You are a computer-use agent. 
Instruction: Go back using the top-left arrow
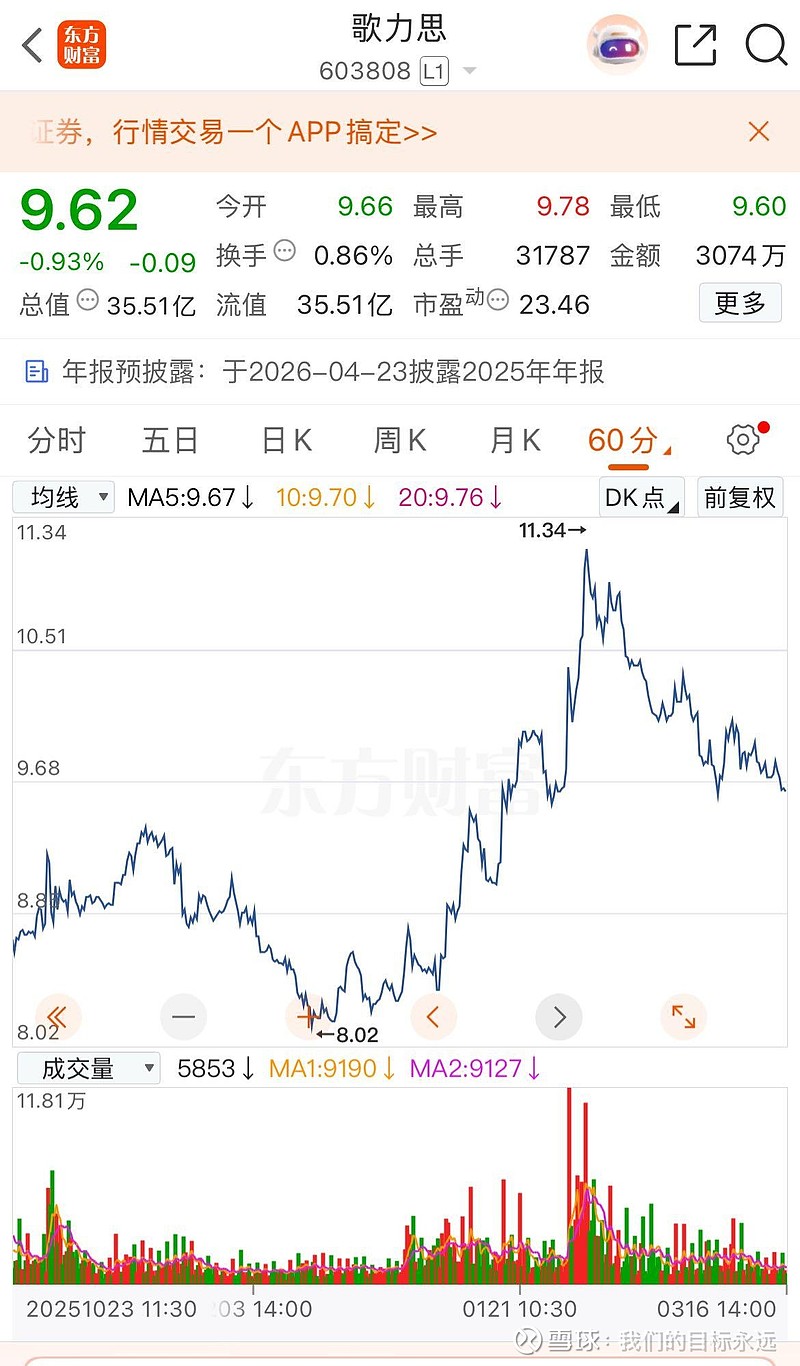(32, 45)
